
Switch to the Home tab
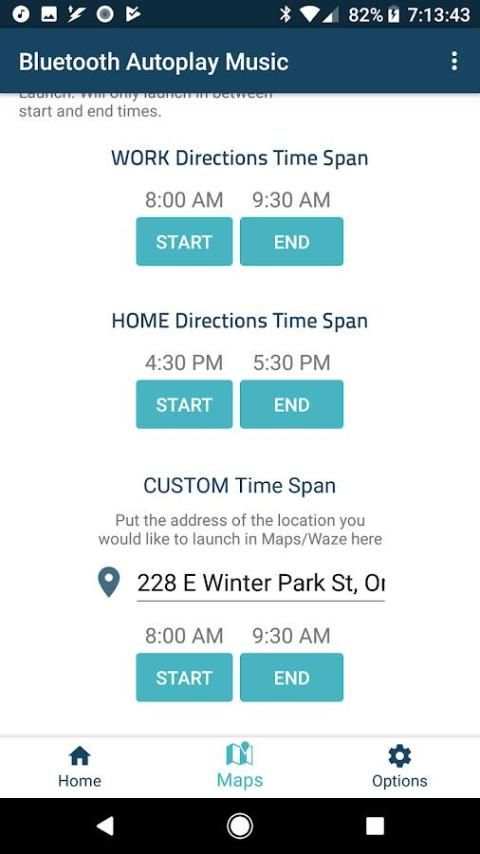coord(80,767)
